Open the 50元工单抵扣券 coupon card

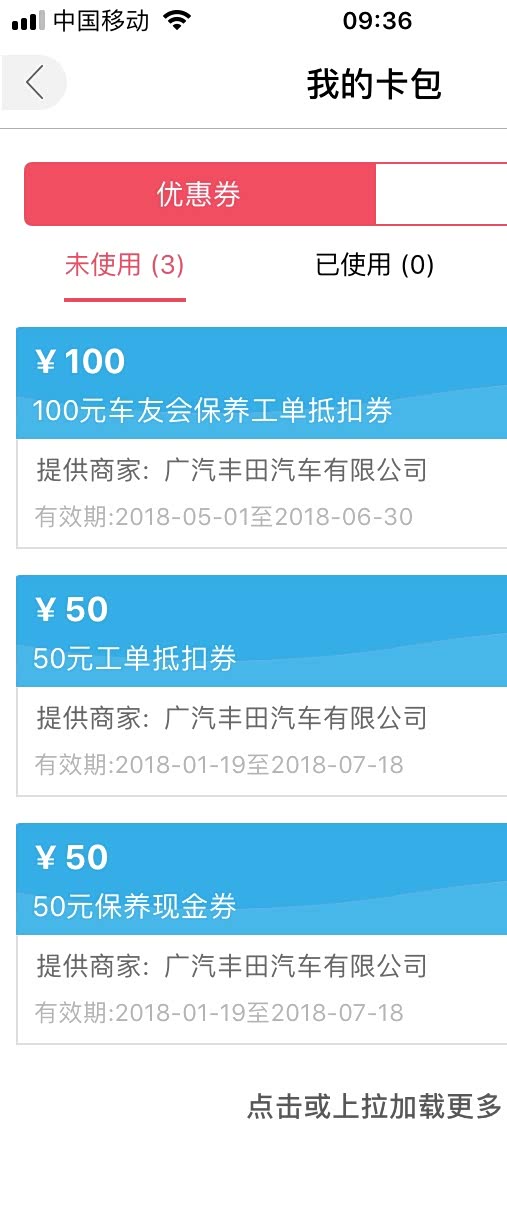262,686
